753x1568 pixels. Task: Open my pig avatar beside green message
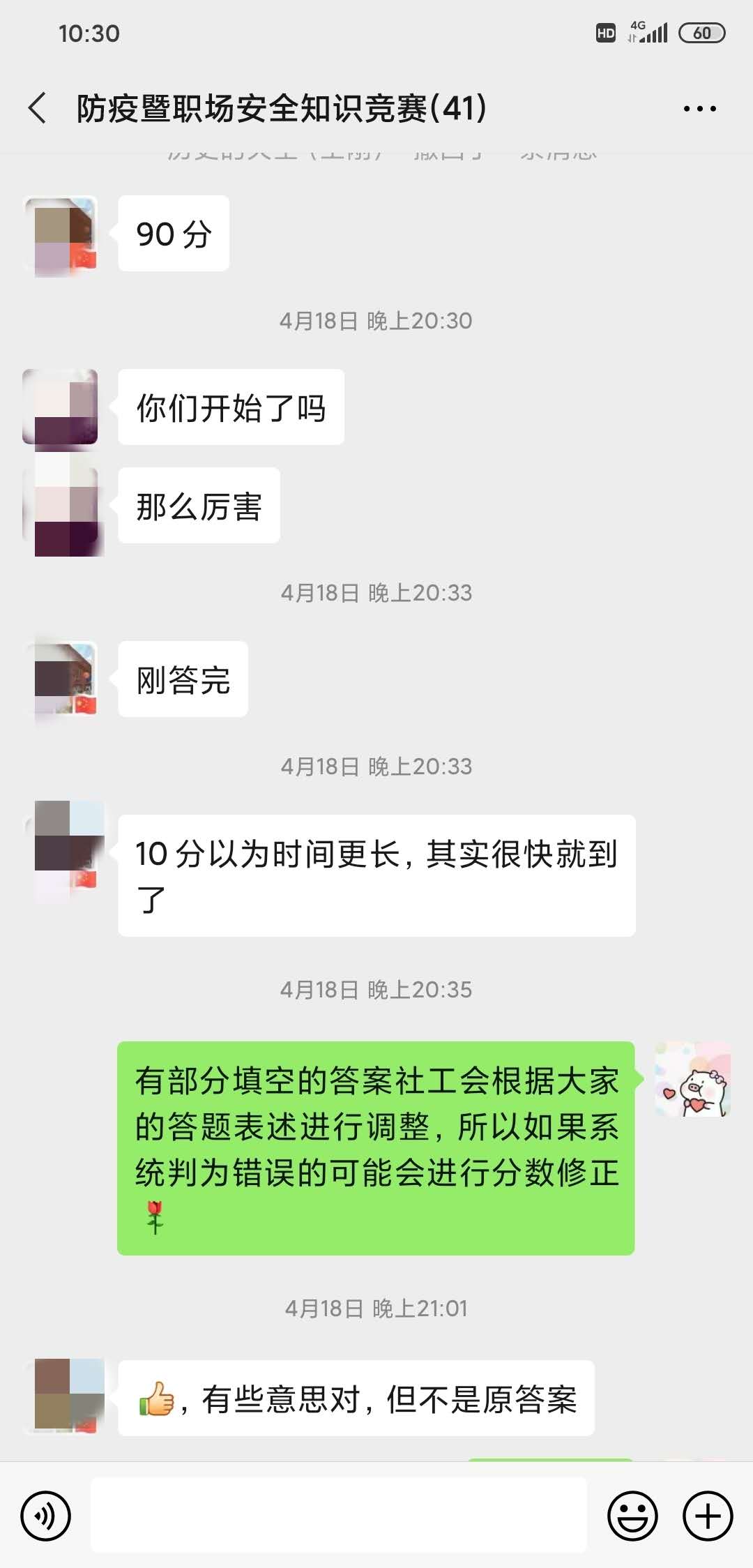point(692,1079)
